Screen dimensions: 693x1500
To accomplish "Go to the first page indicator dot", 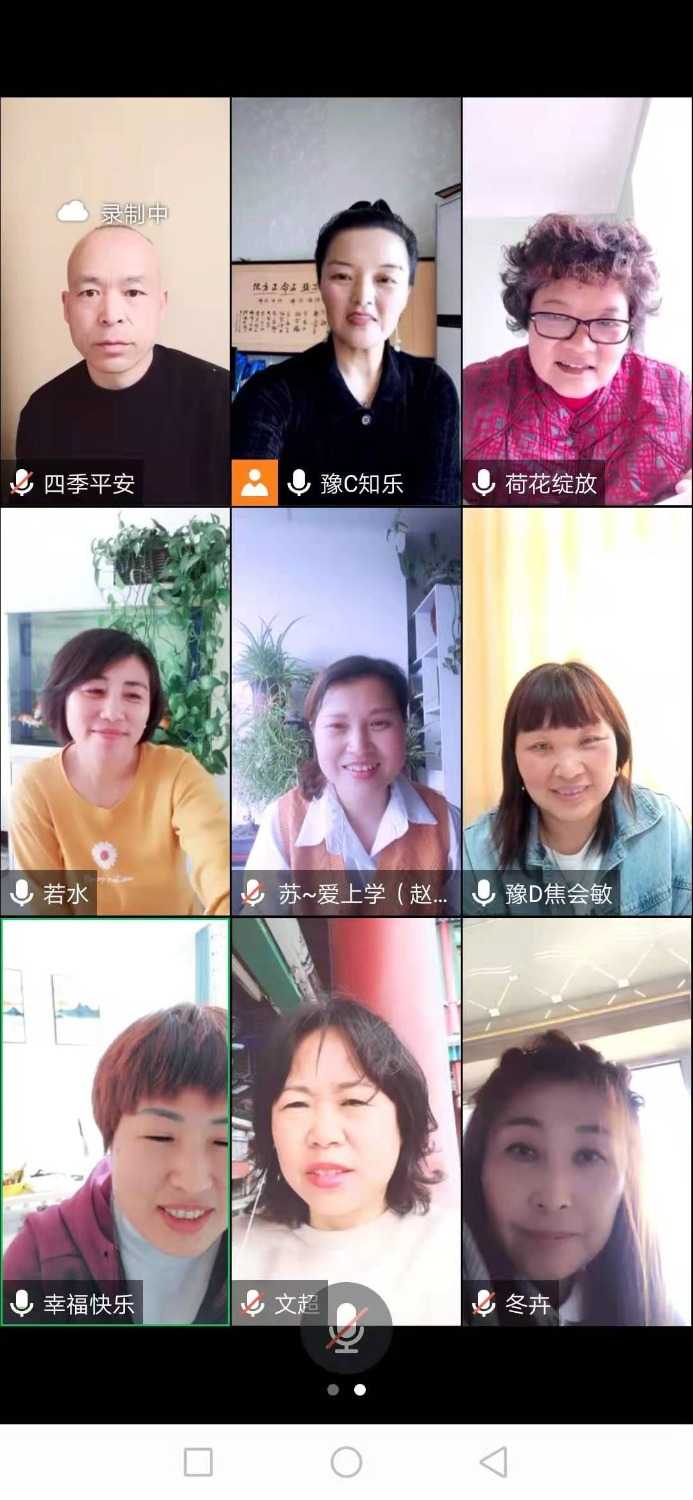I will [x=333, y=1389].
